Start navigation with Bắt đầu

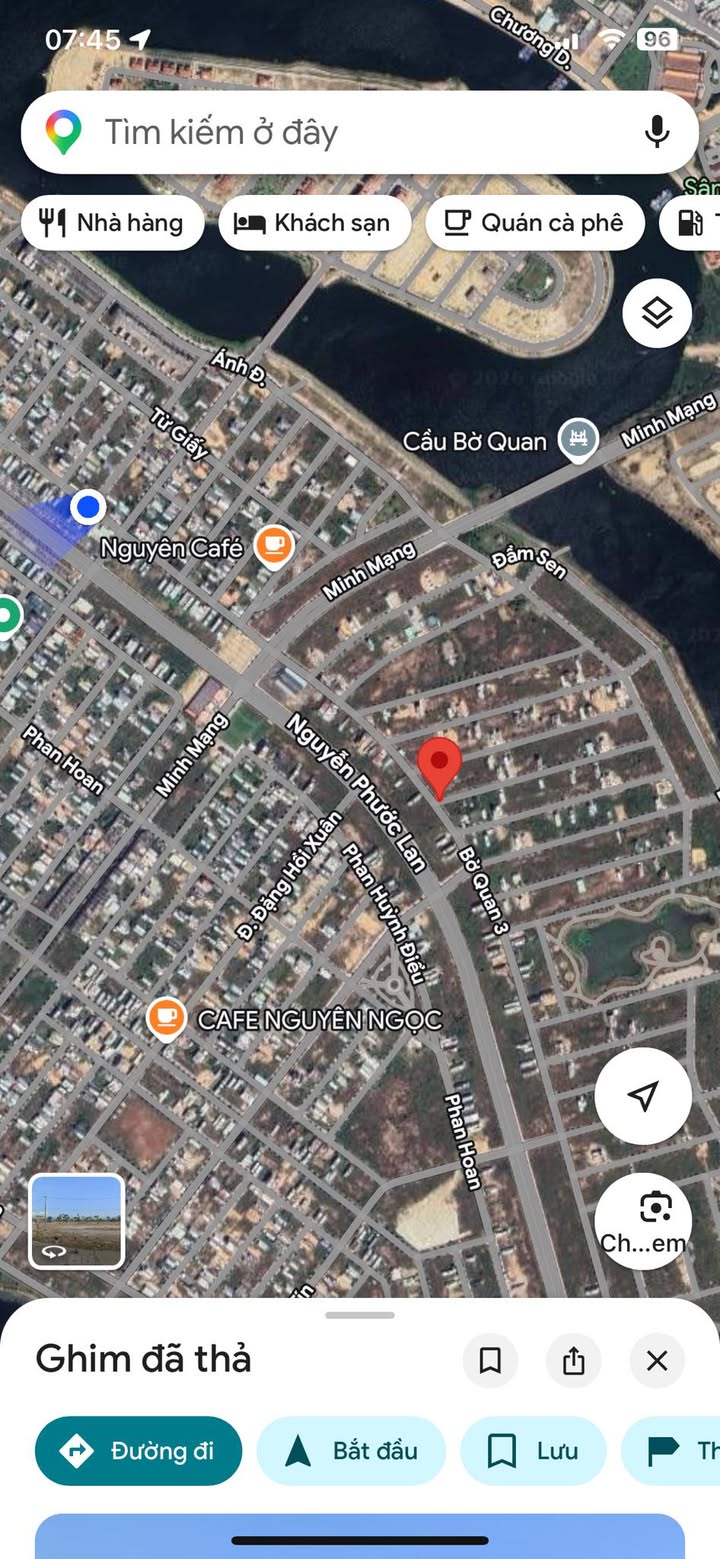tap(350, 1450)
